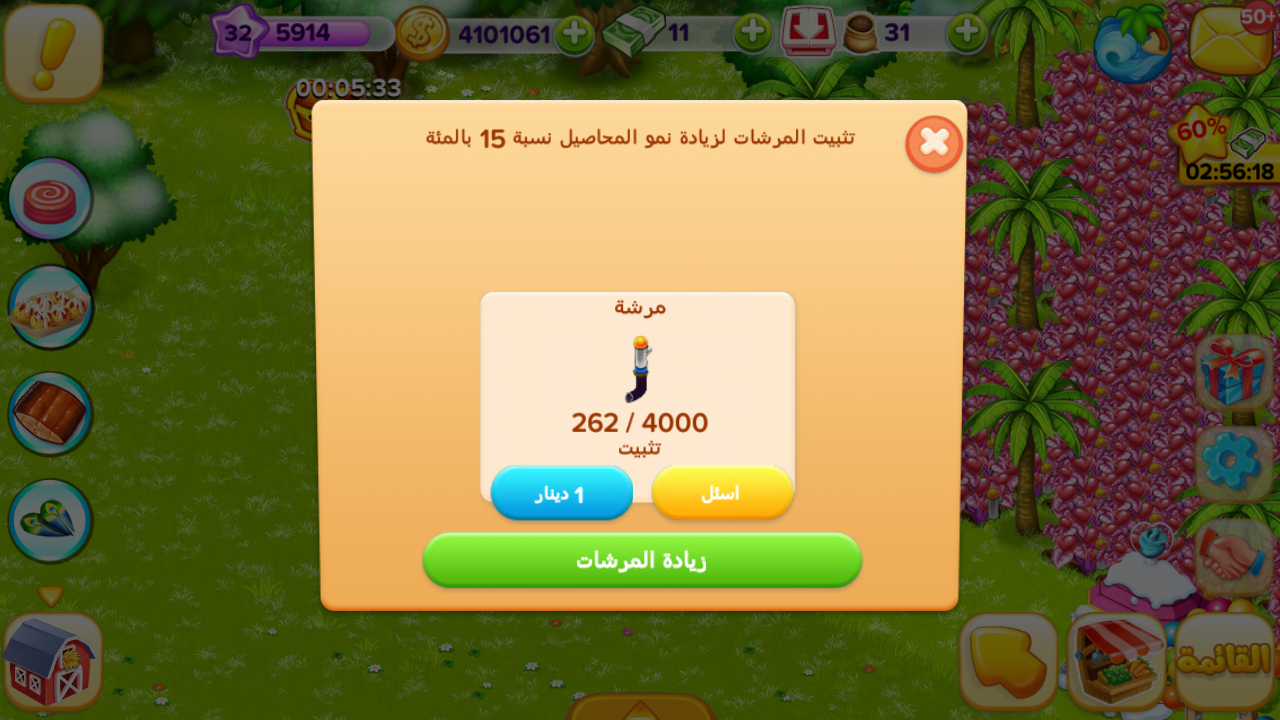This screenshot has height=720, width=1280.
Task: Close the sprinkler installation dialog
Action: 934,144
